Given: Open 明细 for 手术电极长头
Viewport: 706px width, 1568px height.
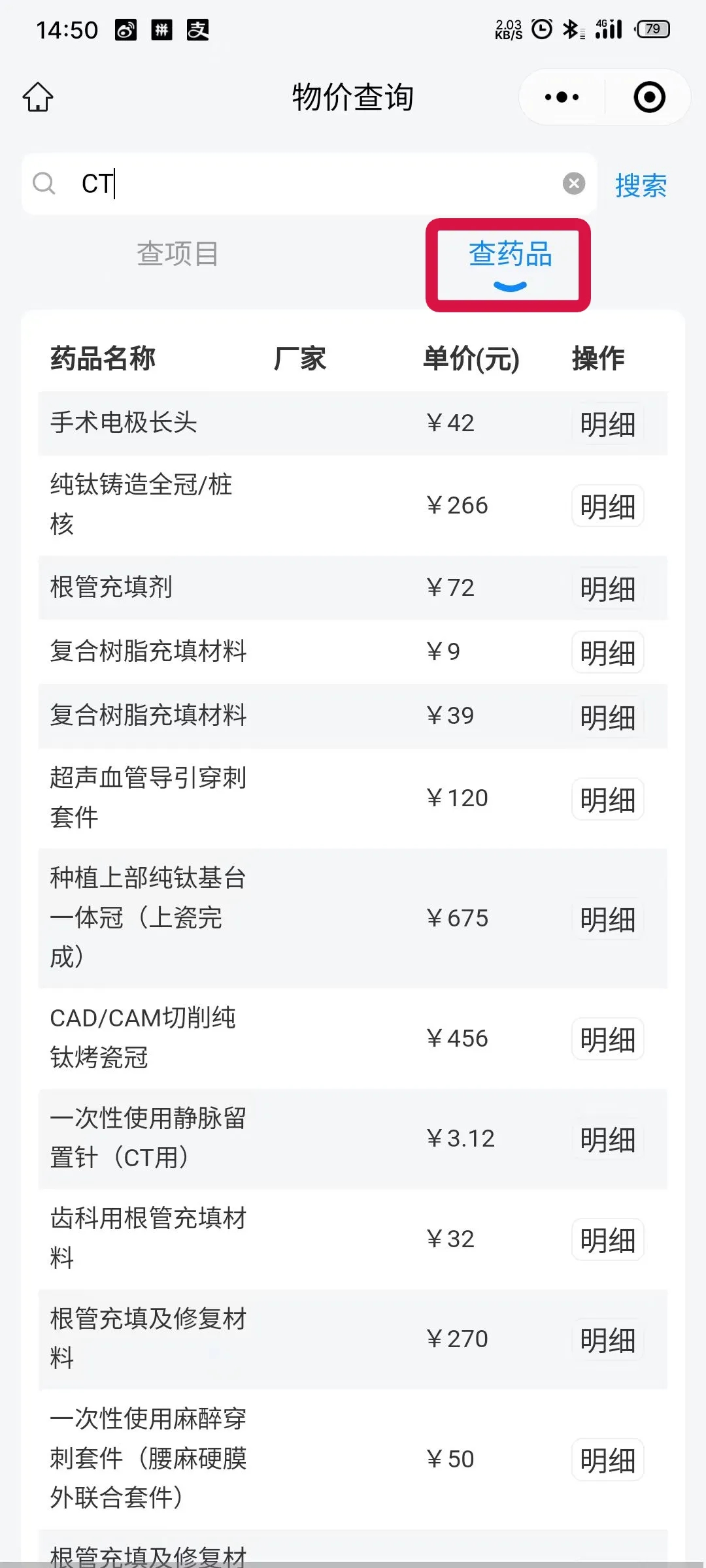Looking at the screenshot, I should coord(607,424).
